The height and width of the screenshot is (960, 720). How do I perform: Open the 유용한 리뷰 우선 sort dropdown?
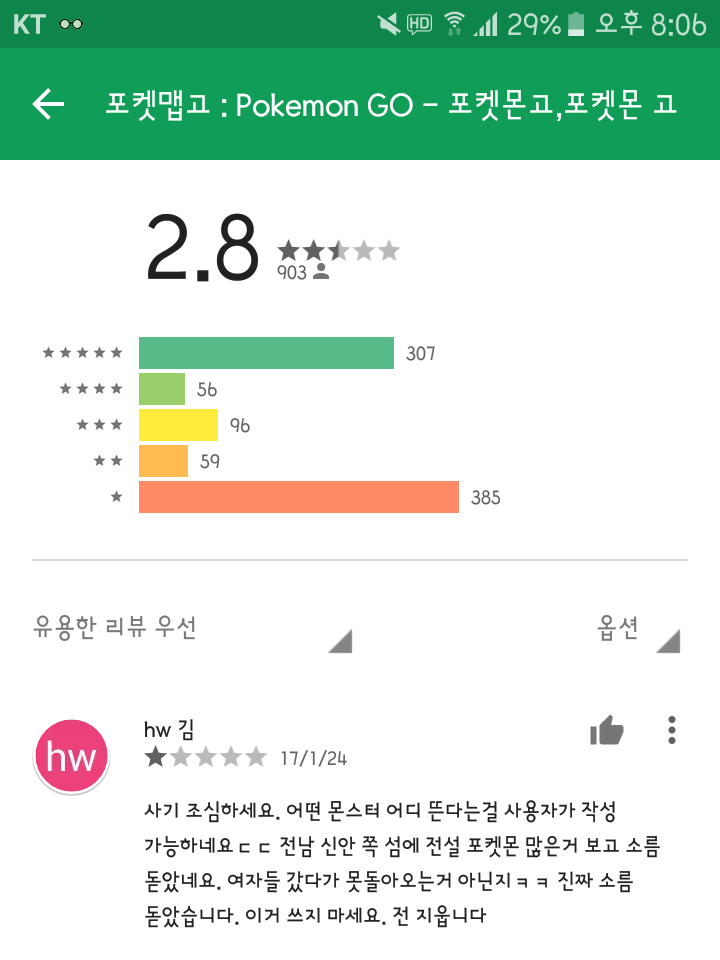tap(192, 629)
